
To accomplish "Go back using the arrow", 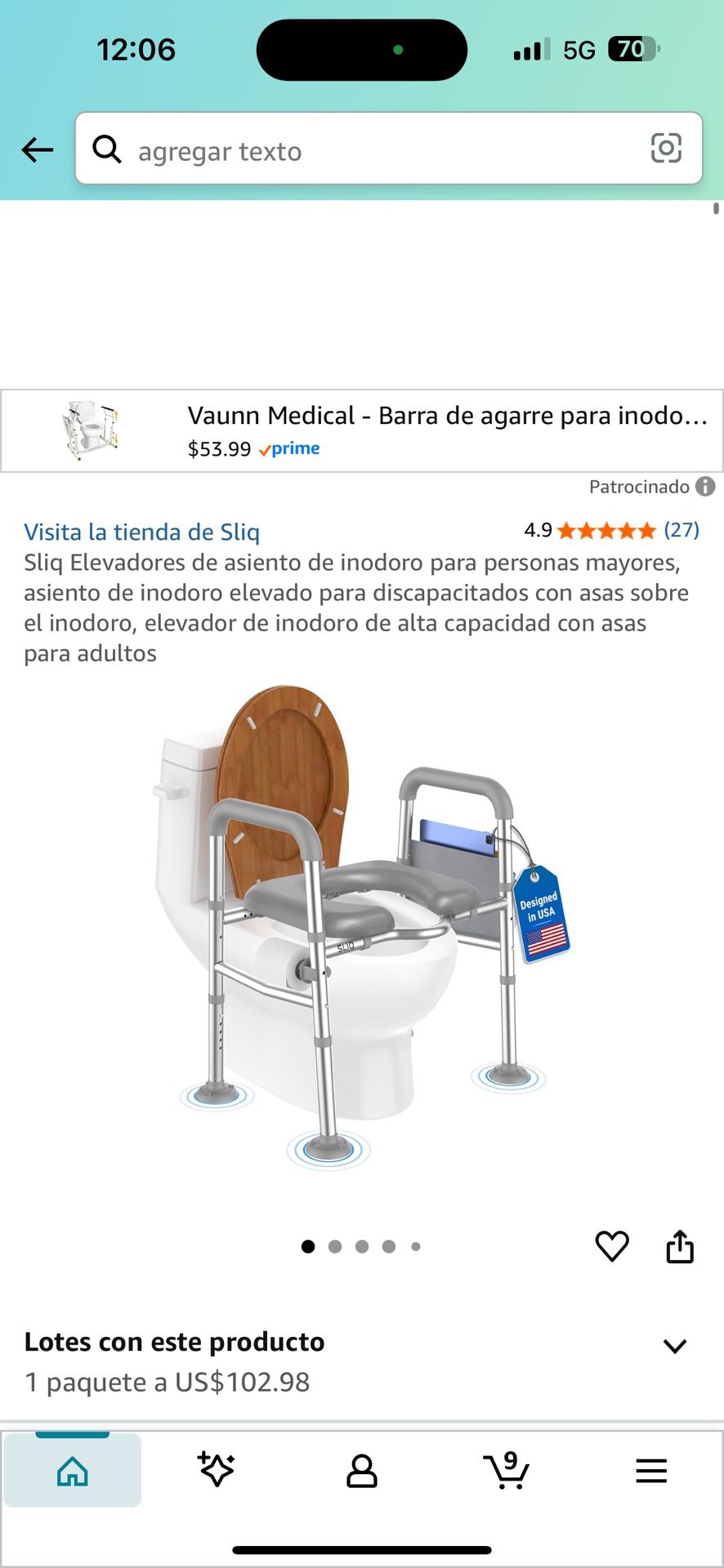I will coord(38,149).
